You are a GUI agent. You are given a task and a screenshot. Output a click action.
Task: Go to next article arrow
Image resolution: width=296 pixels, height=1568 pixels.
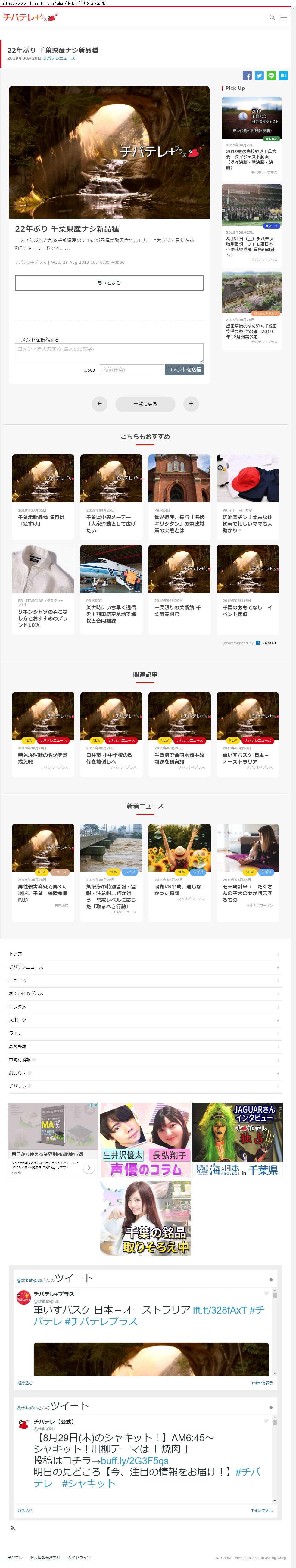(x=191, y=403)
